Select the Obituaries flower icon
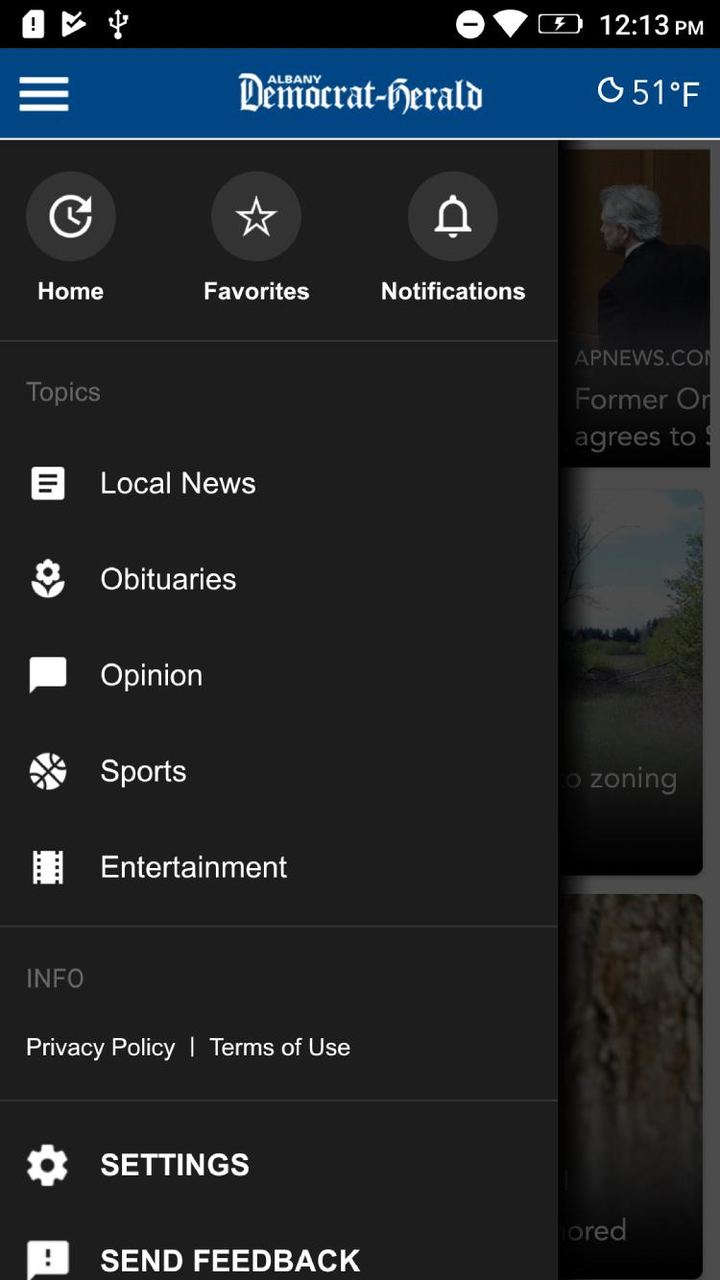Screen dimensions: 720x1280 [x=47, y=578]
